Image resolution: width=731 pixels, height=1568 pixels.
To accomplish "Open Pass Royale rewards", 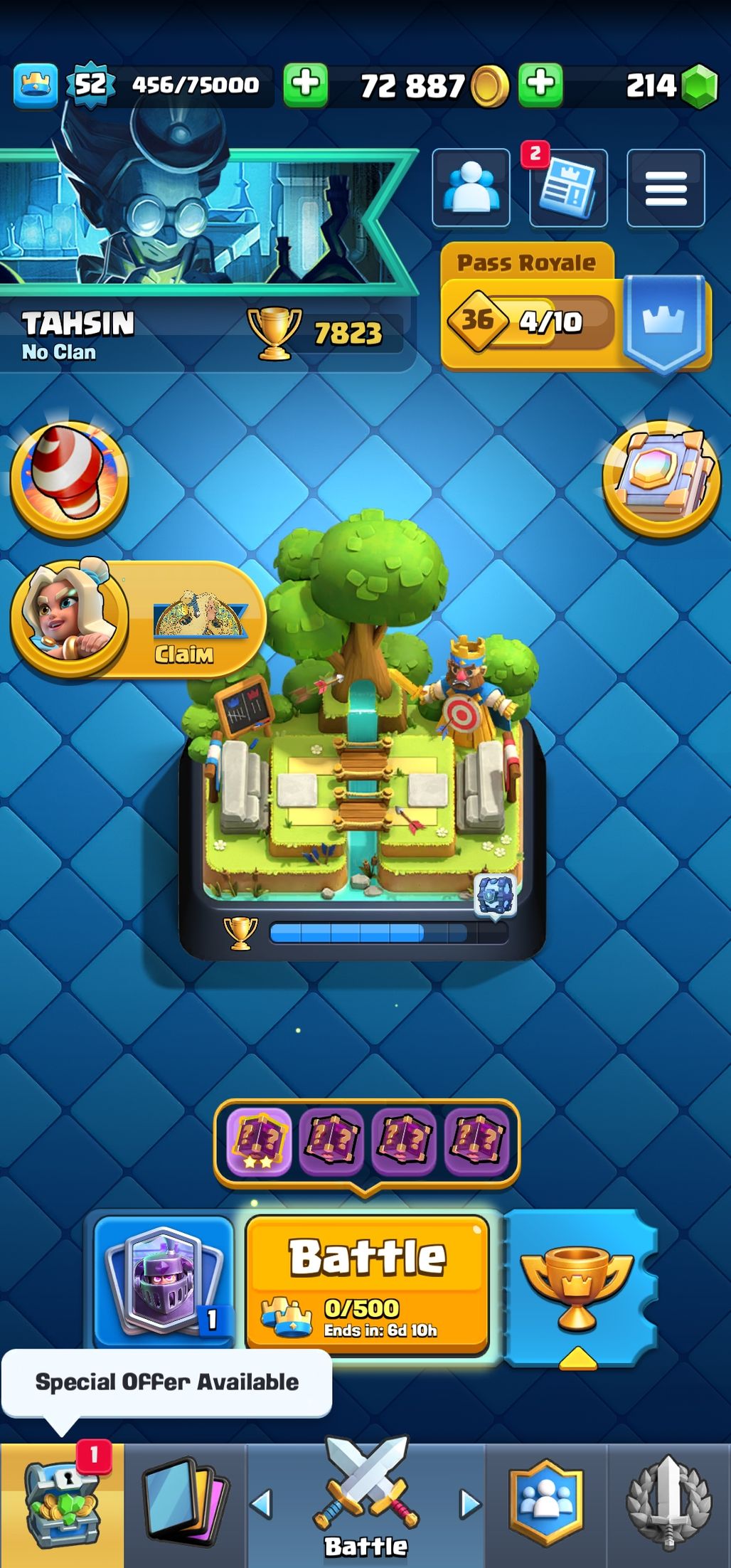I will coord(576,307).
